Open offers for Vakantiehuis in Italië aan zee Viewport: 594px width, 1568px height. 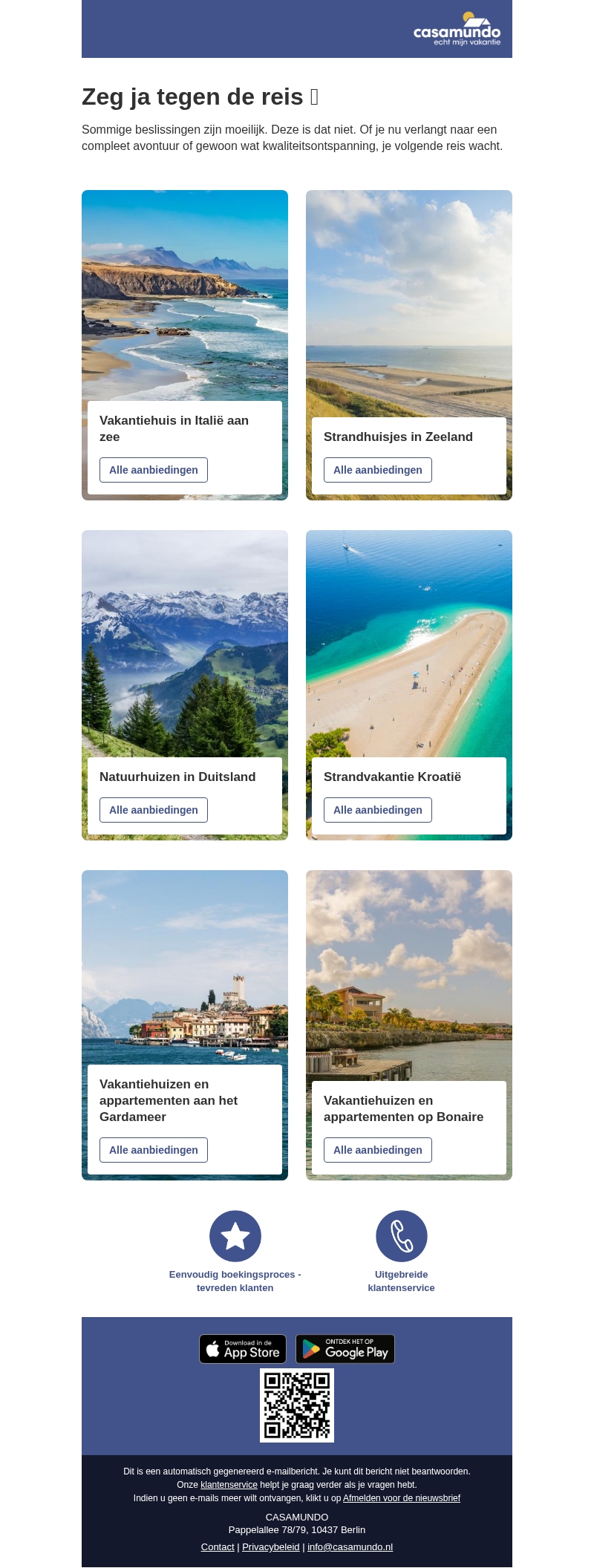point(154,470)
